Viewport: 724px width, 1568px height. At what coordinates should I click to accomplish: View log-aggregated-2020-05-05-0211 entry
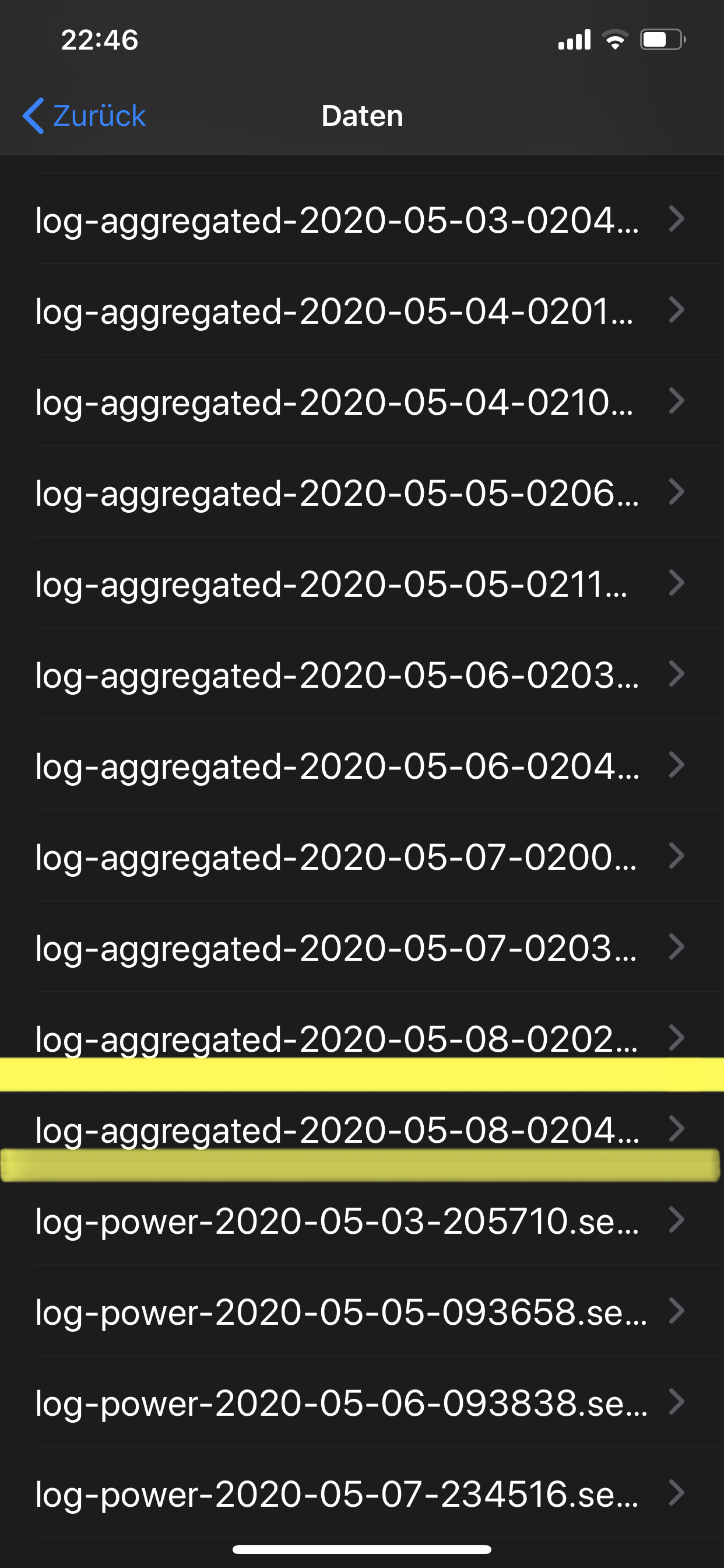362,583
